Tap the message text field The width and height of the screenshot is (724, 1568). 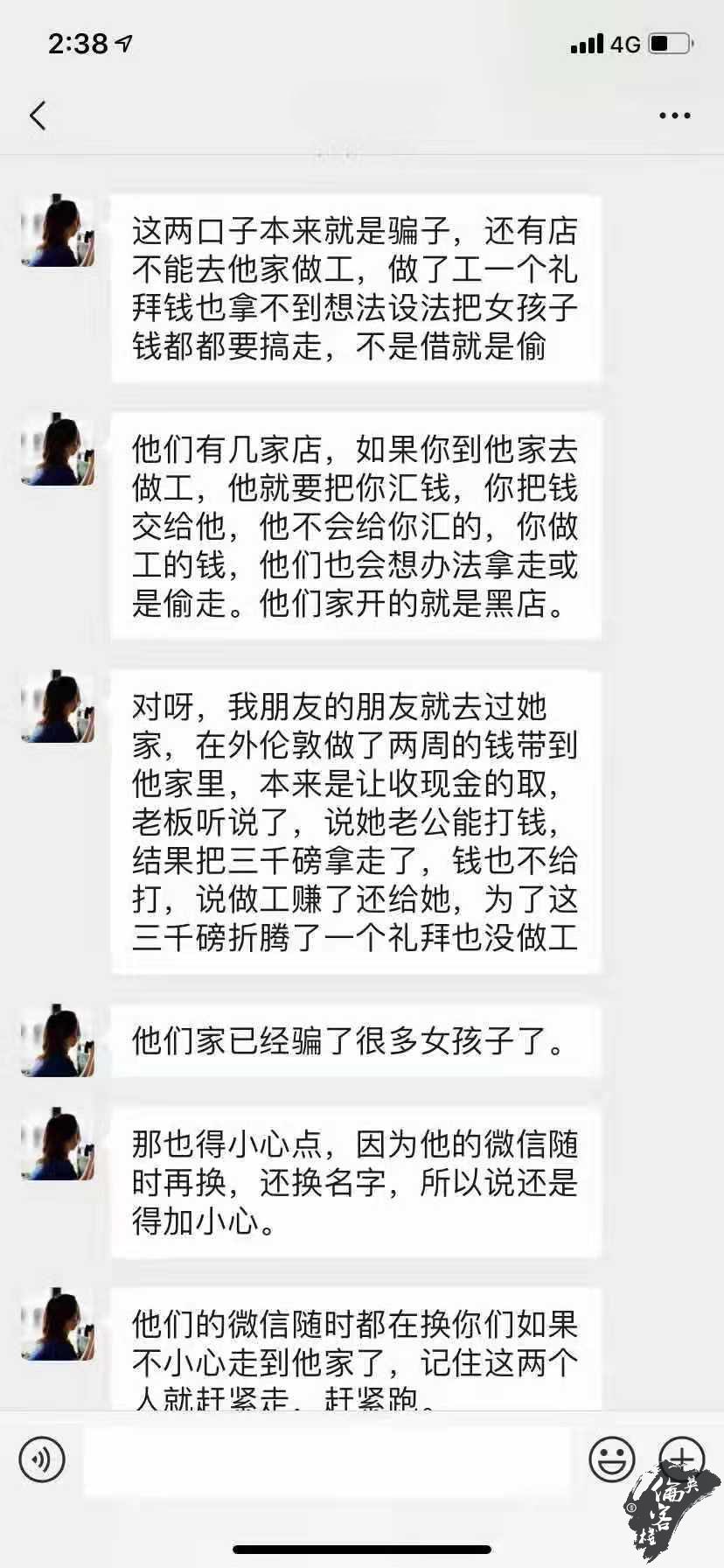click(x=327, y=1460)
